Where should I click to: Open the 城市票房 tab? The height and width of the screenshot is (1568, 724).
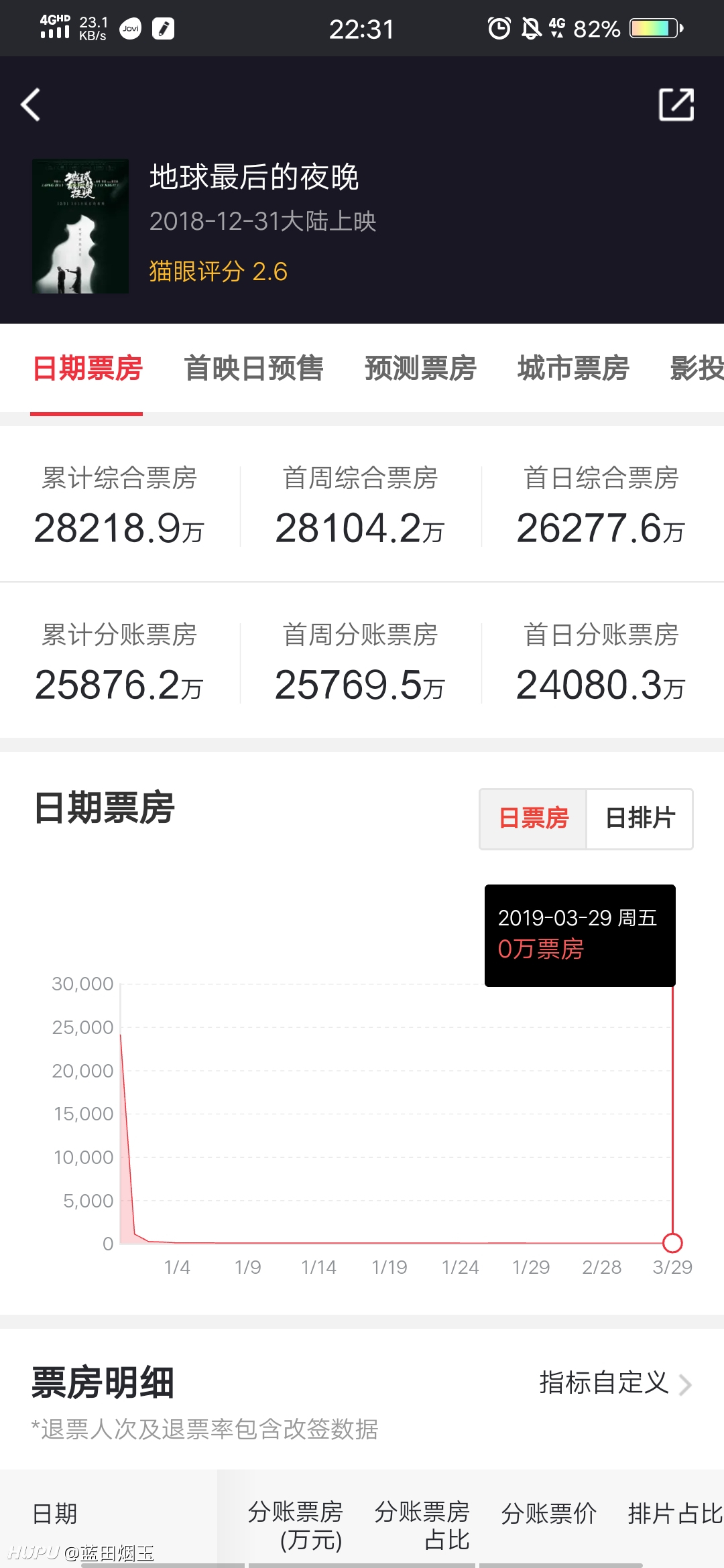tap(573, 369)
